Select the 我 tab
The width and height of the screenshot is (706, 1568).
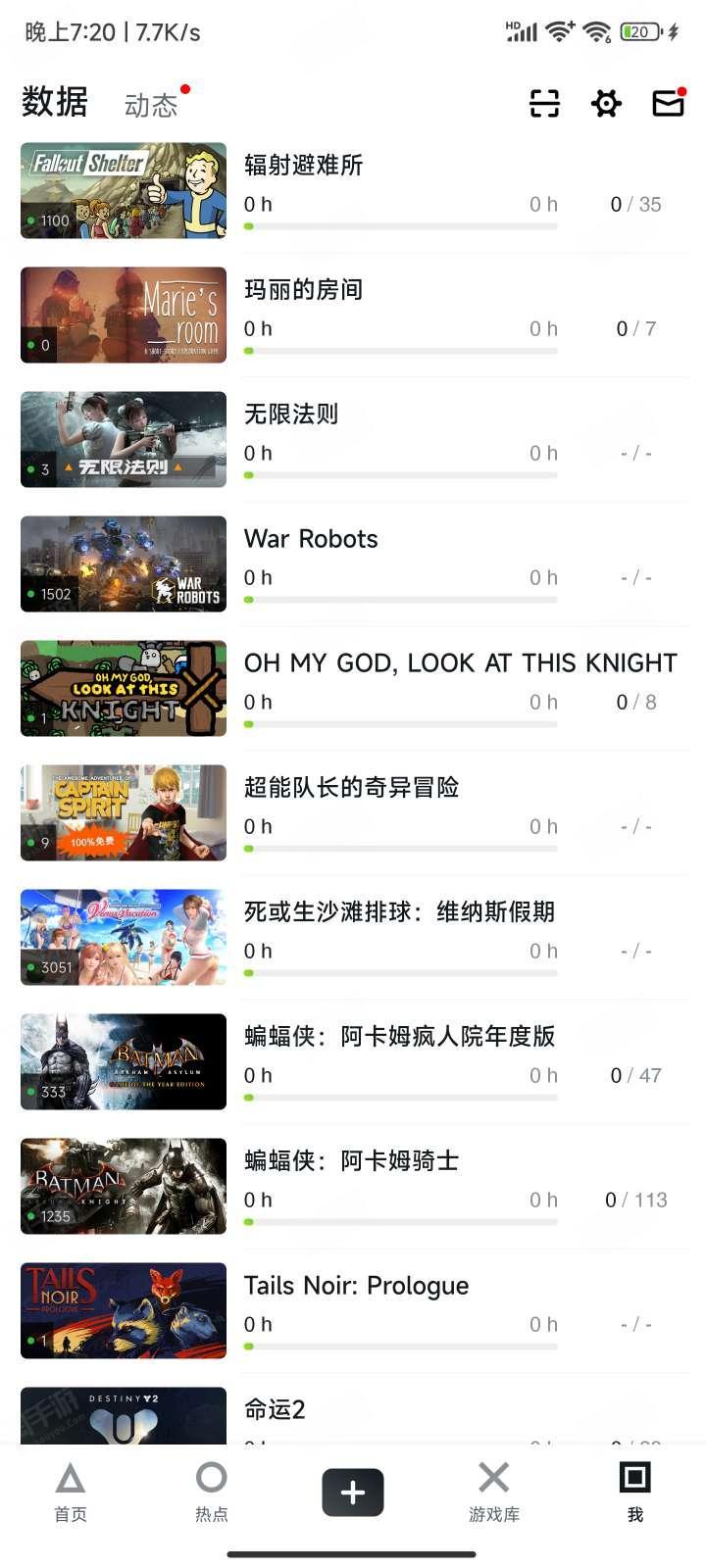[634, 1493]
